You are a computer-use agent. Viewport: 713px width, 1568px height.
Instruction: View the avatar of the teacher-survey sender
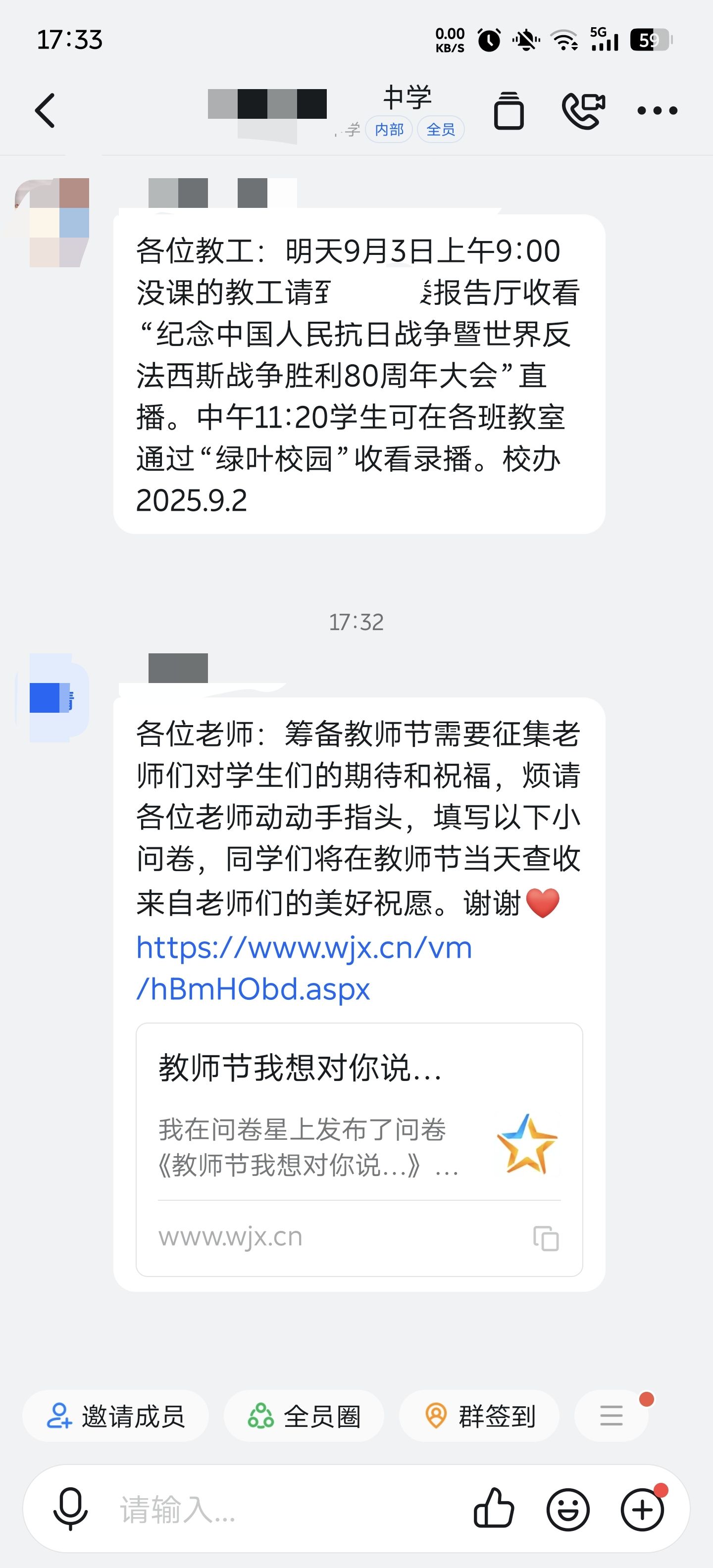(x=52, y=697)
